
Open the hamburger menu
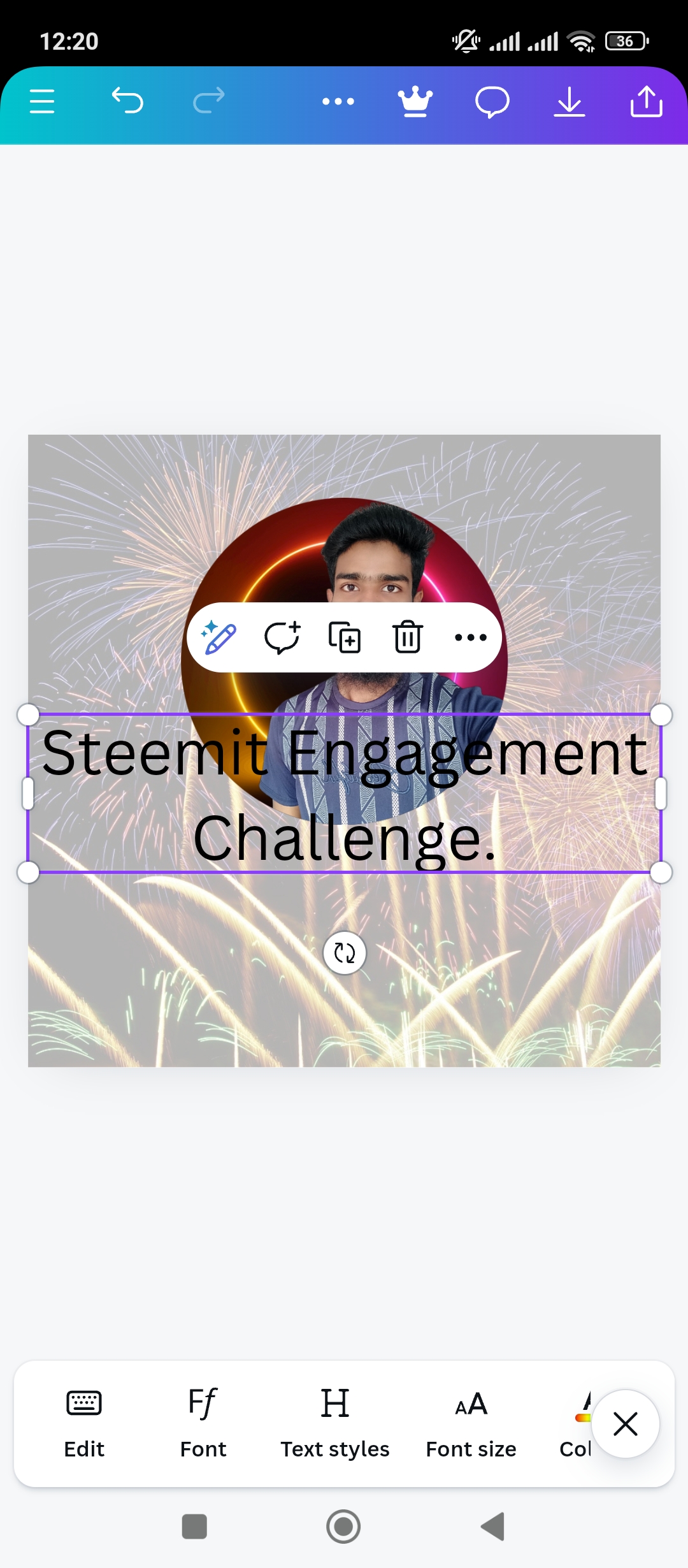coord(42,101)
